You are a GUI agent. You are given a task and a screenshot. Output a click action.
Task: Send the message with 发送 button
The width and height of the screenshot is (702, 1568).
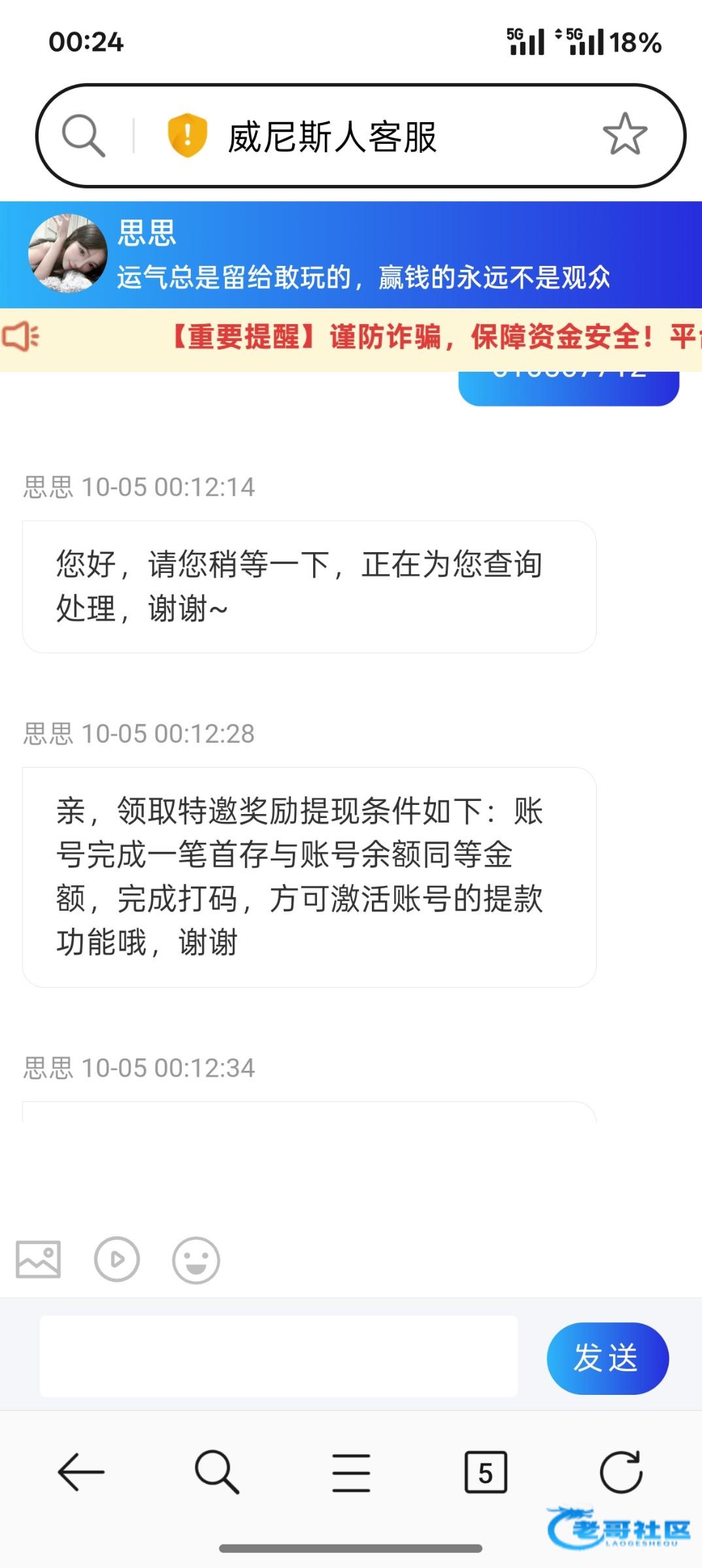pyautogui.click(x=607, y=1358)
